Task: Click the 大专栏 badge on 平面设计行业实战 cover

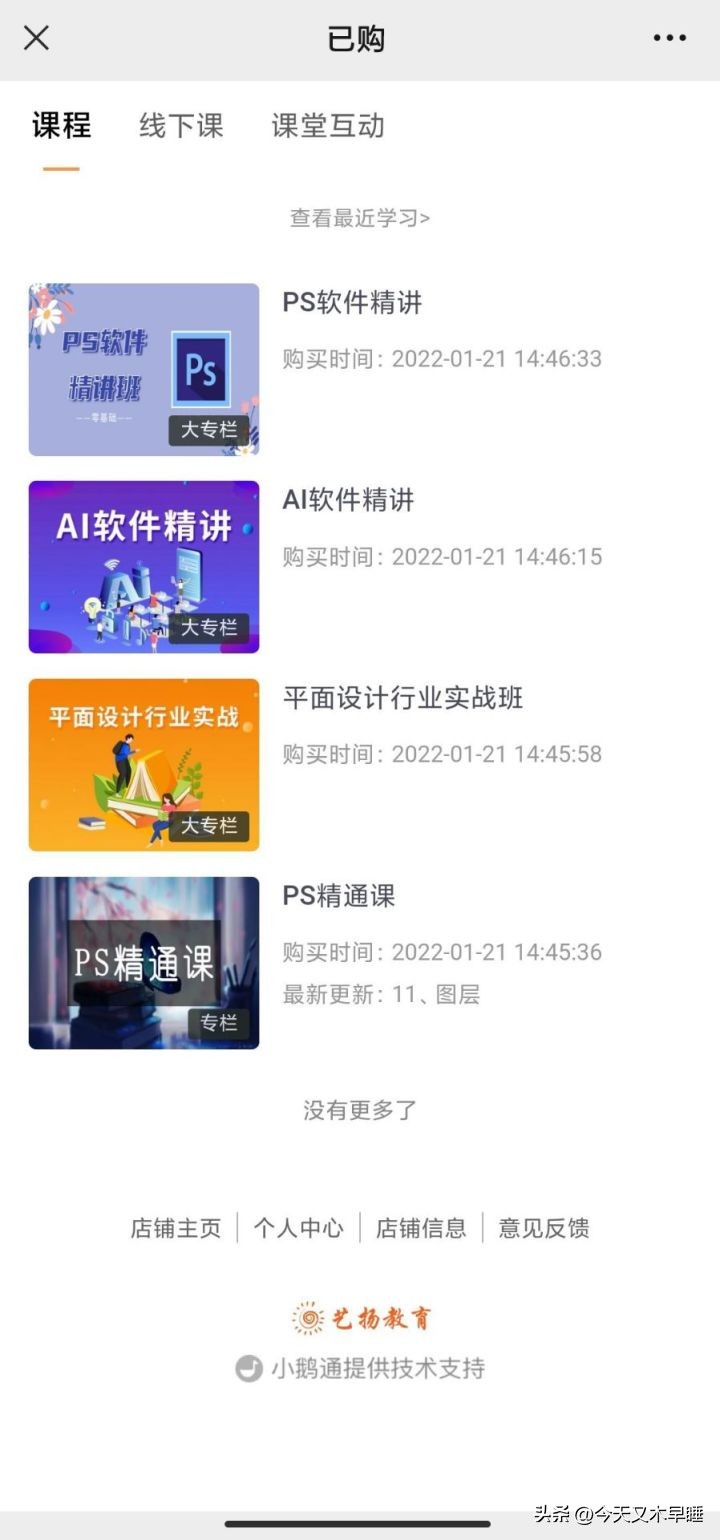Action: (x=210, y=827)
